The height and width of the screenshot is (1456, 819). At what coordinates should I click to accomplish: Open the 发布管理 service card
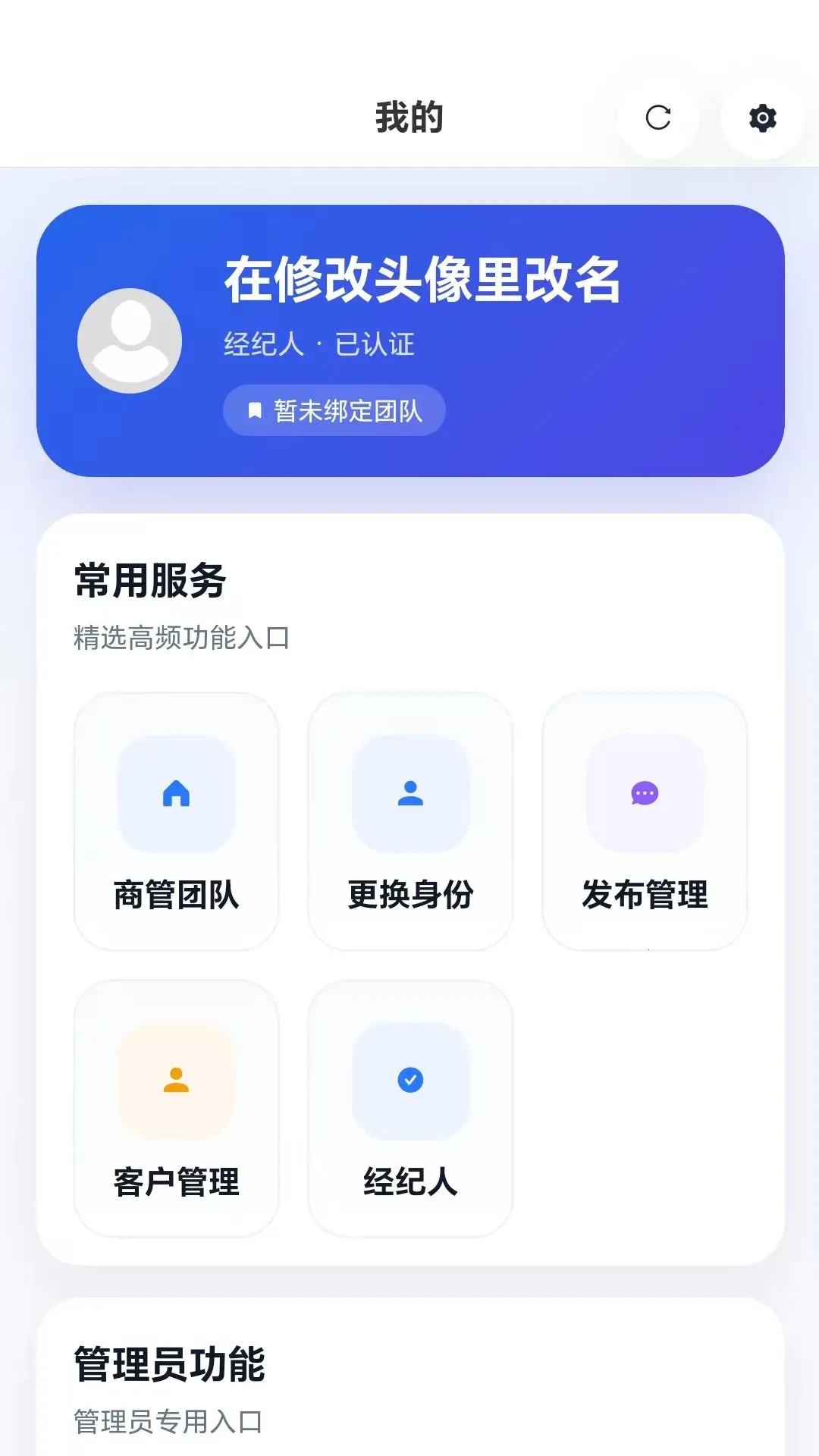[x=645, y=821]
